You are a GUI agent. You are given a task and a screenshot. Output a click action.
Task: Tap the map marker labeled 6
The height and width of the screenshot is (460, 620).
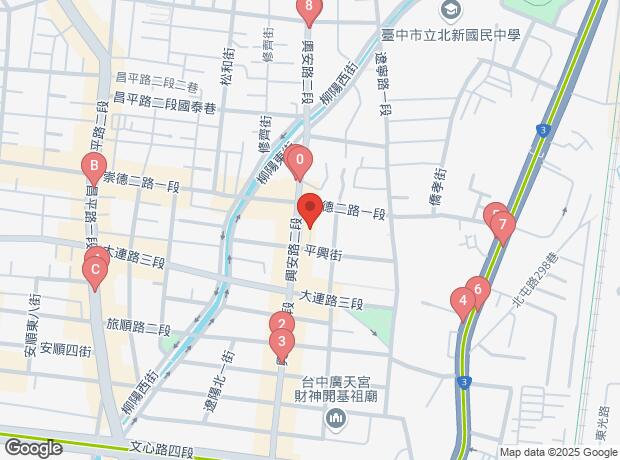[478, 291]
